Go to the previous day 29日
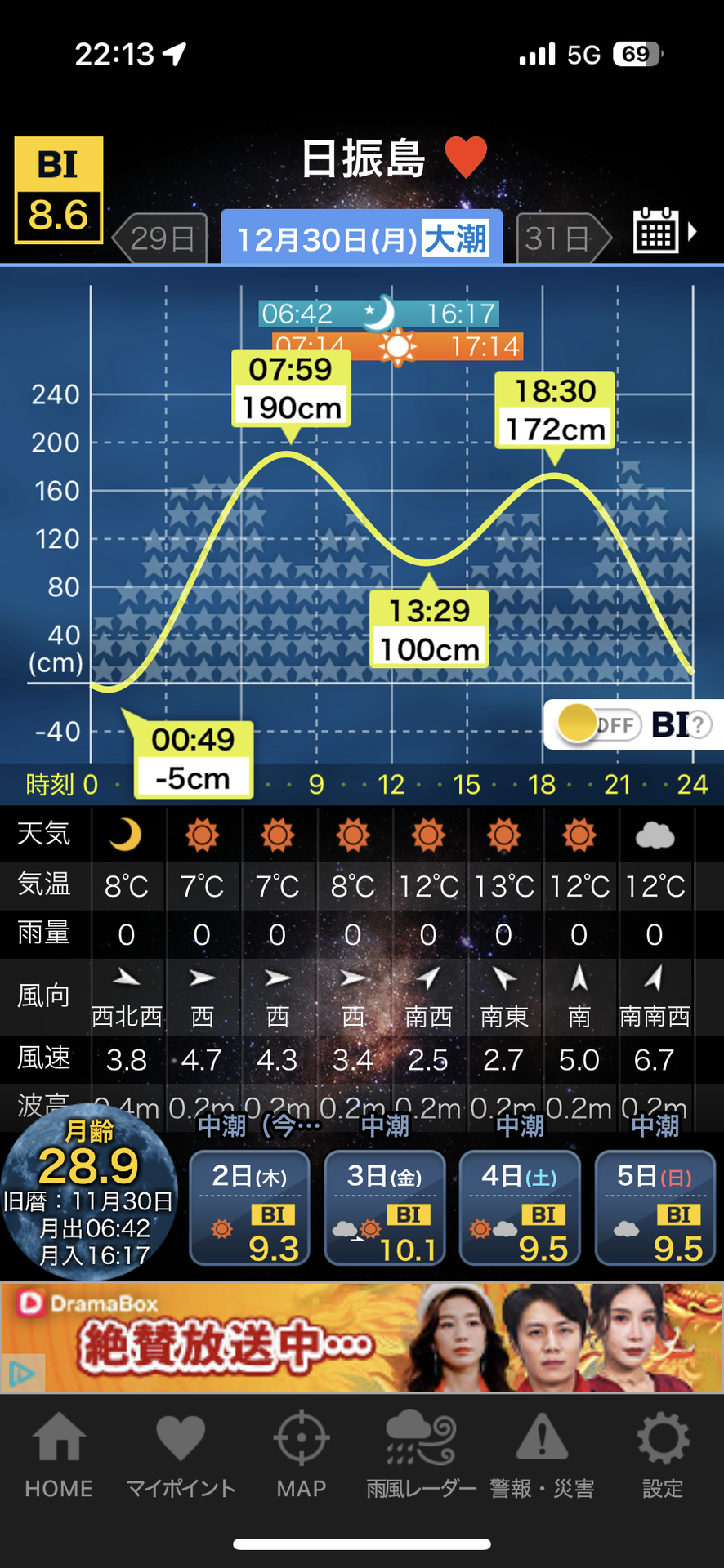Image resolution: width=724 pixels, height=1568 pixels. [159, 238]
